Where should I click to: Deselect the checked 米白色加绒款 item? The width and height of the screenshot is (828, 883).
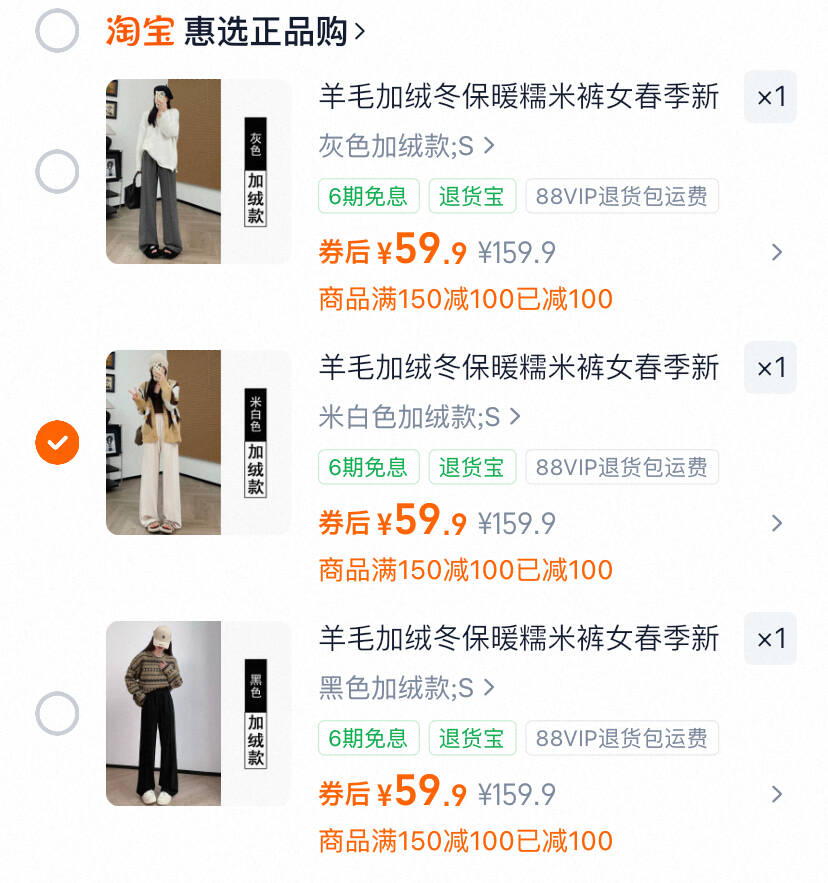tap(57, 440)
